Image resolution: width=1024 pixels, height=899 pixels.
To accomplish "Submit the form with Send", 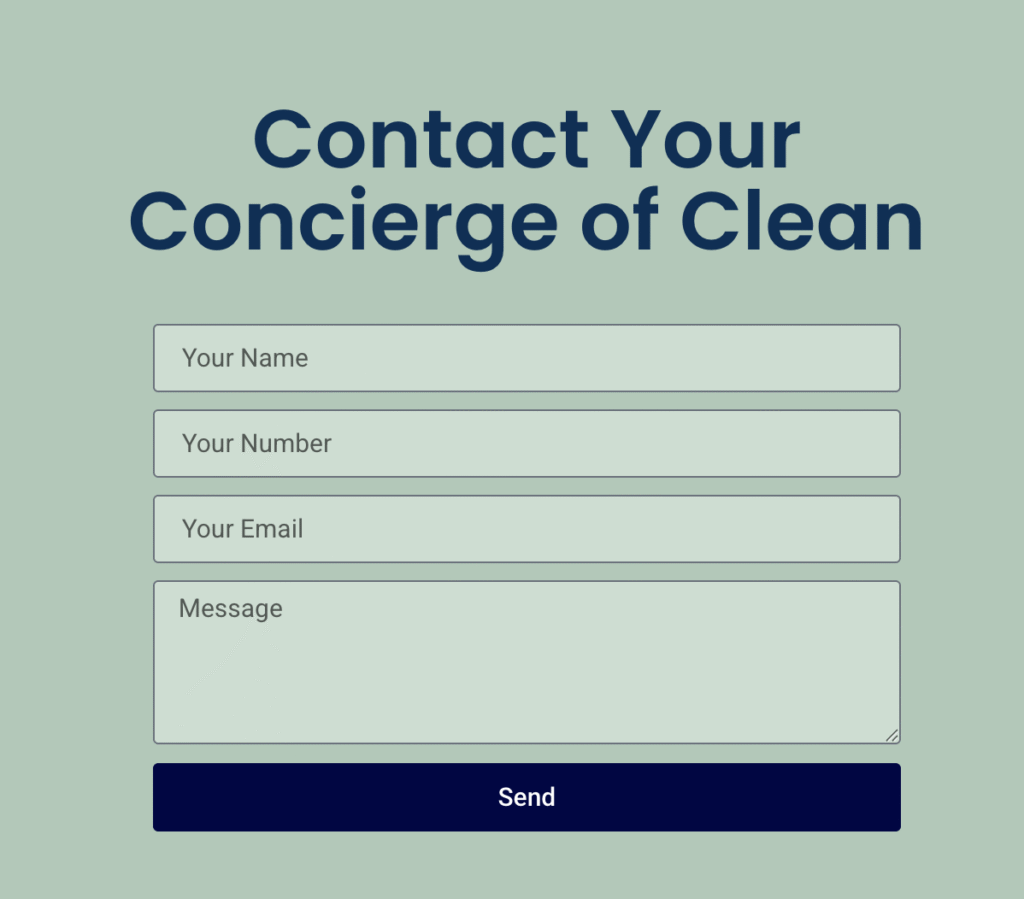I will click(526, 797).
